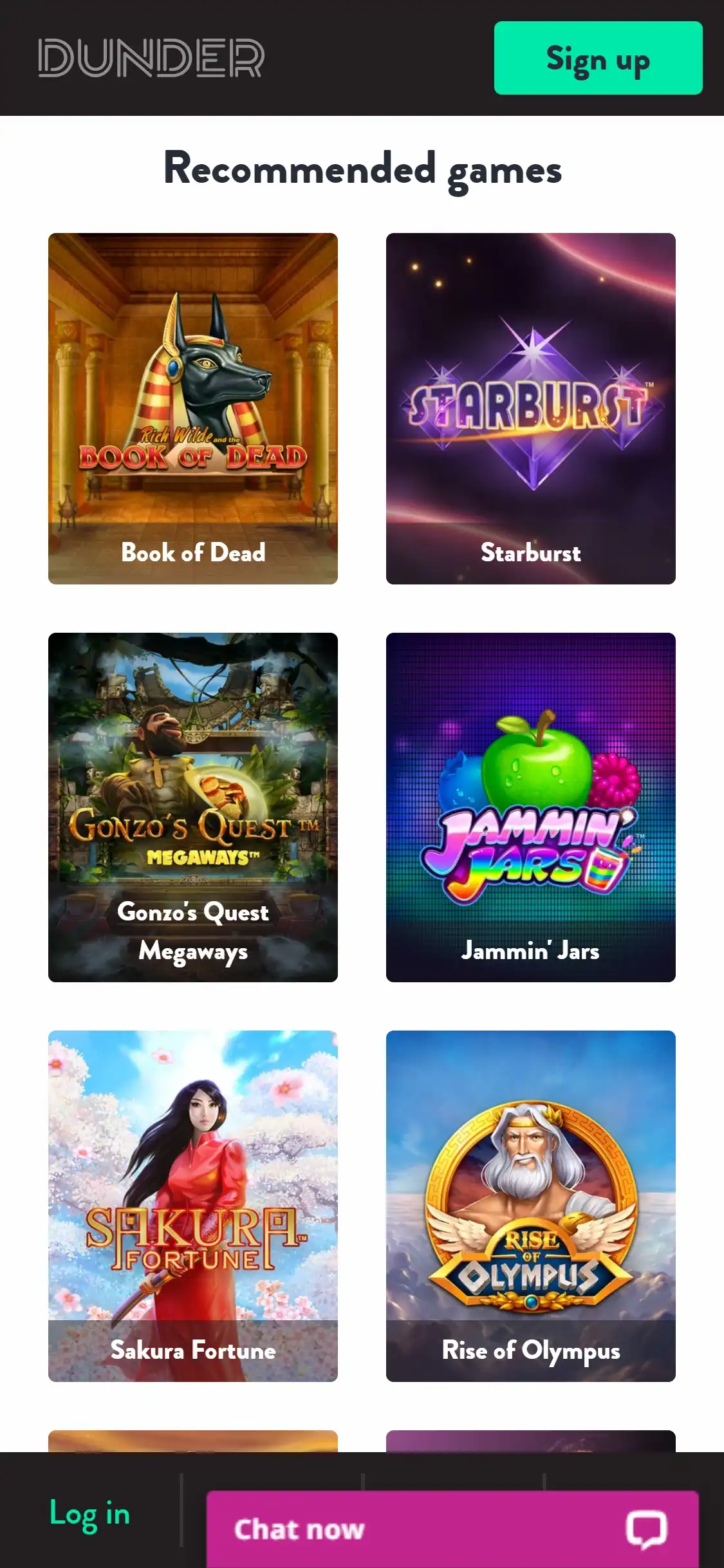Screen dimensions: 724x1568
Task: Play Jammin' Jars
Action: (530, 807)
